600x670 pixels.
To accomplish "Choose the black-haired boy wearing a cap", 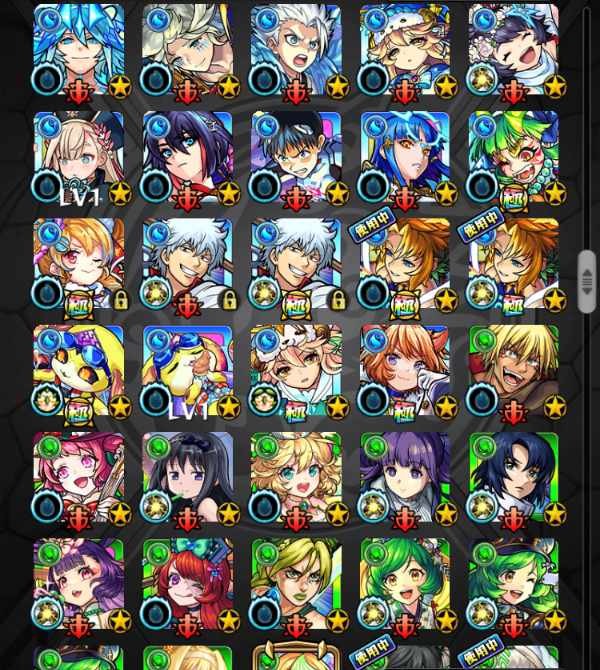I will (x=295, y=158).
